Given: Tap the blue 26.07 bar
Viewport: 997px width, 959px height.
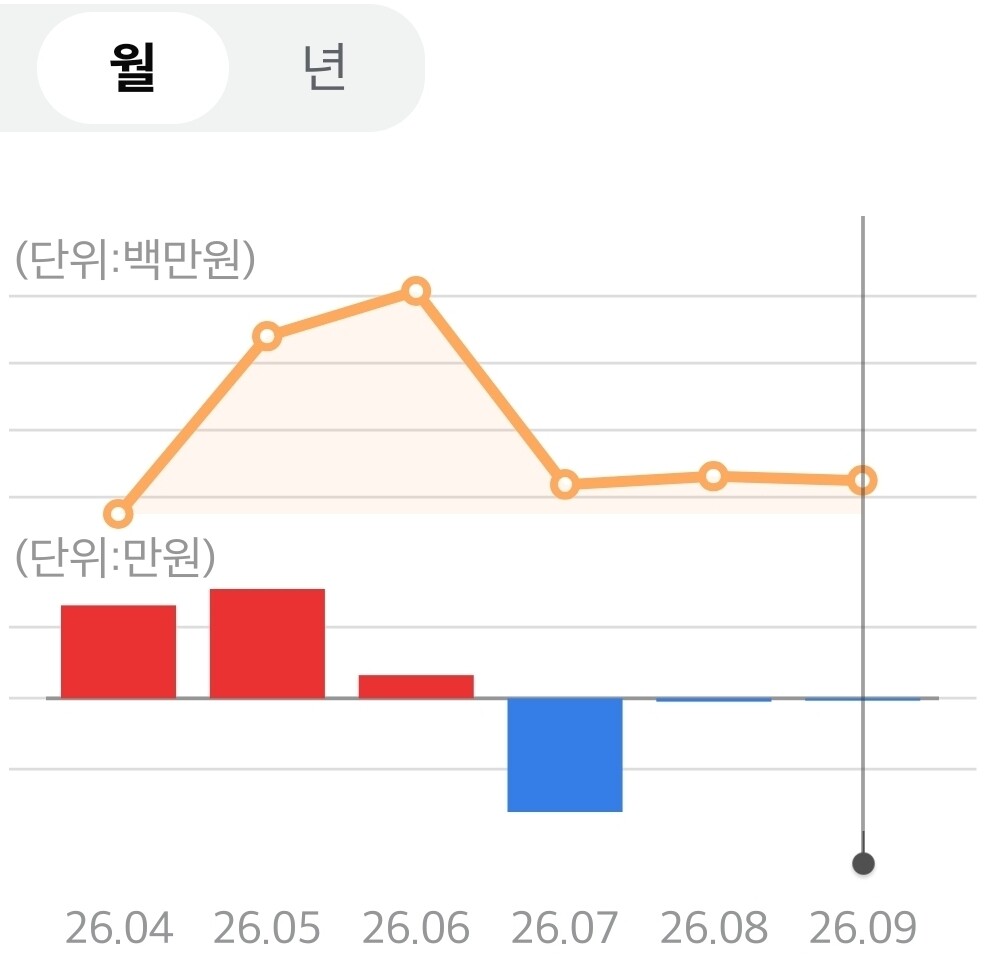Looking at the screenshot, I should pyautogui.click(x=565, y=755).
